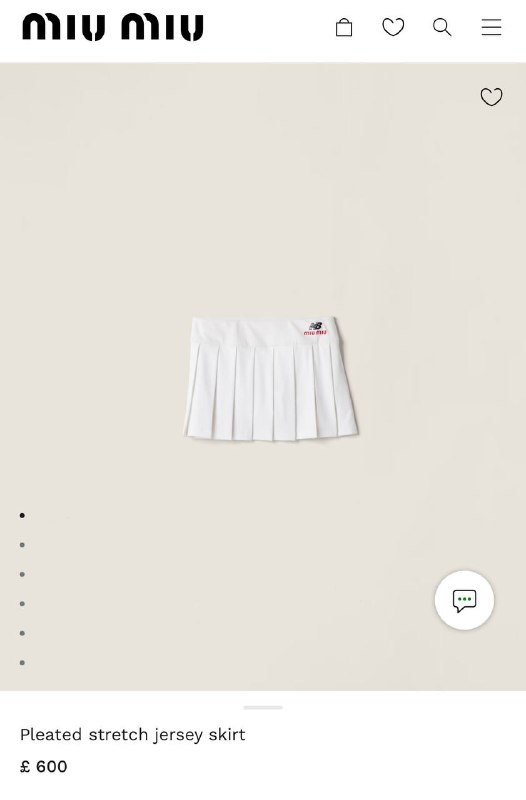526x800 pixels.
Task: Jump to the last image indicator dot
Action: [x=22, y=663]
